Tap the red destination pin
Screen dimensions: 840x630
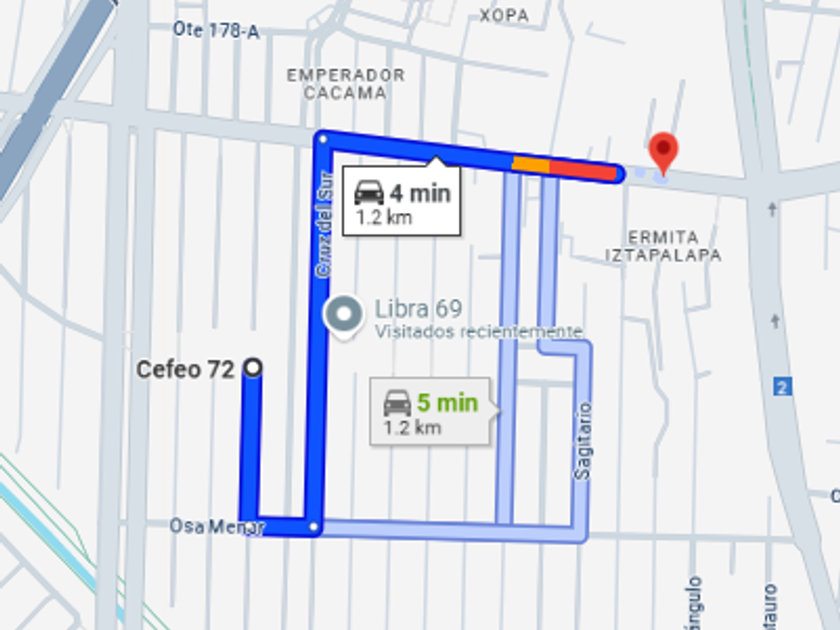click(663, 152)
